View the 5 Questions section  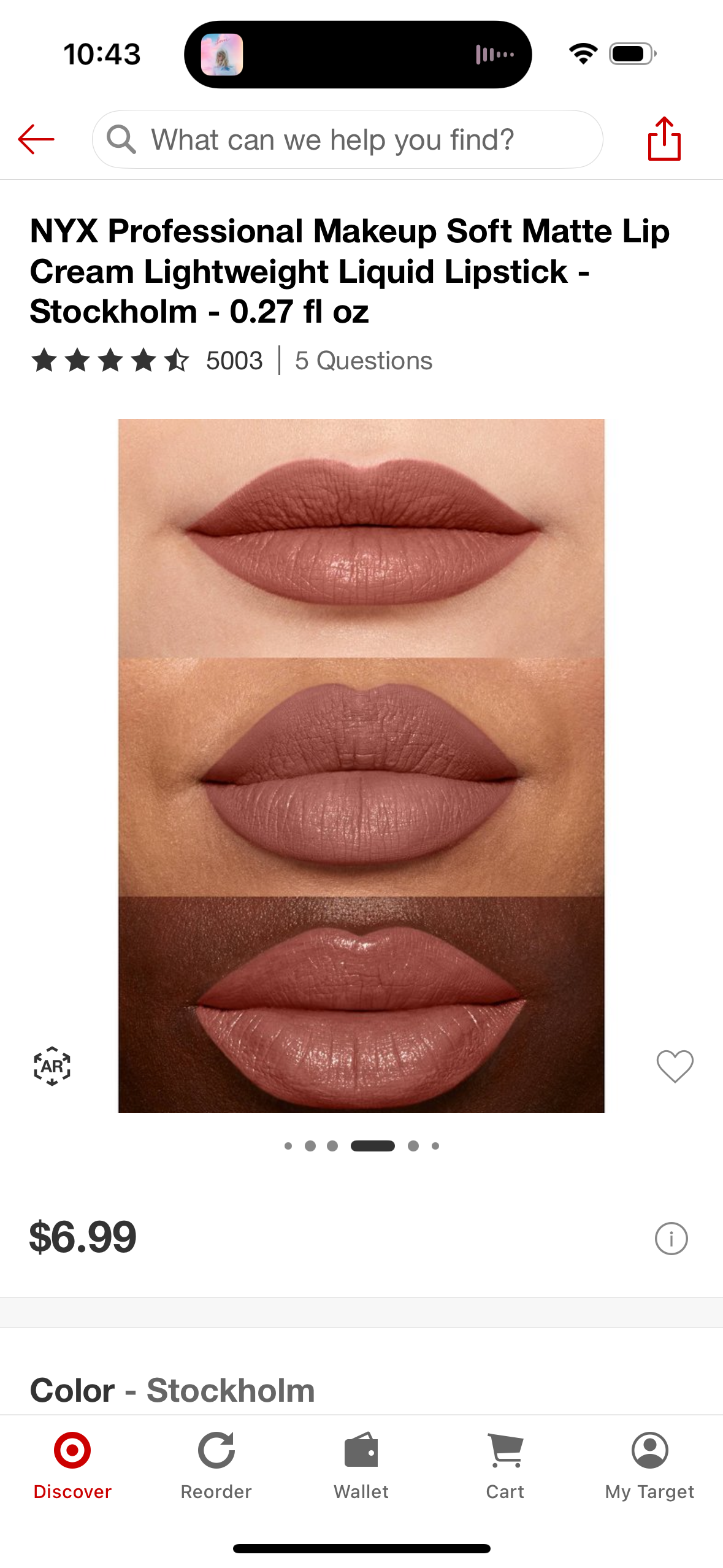click(363, 360)
